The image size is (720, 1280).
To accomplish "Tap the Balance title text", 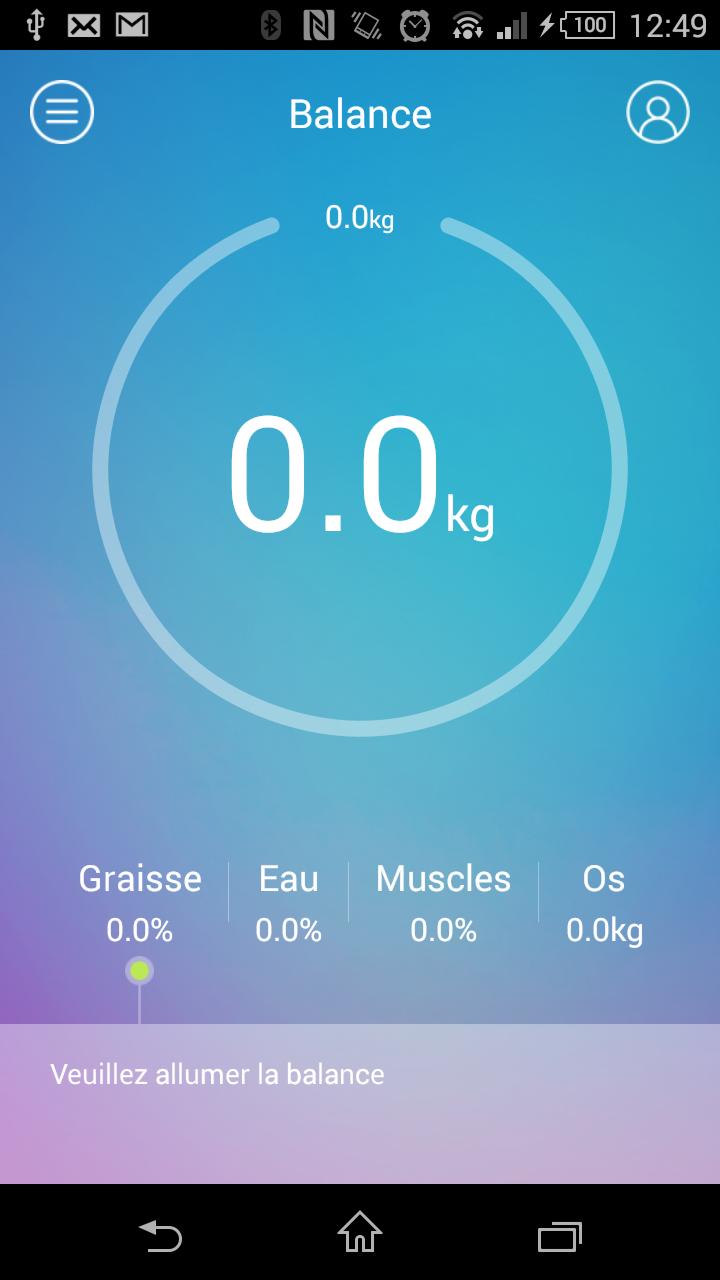I will click(360, 113).
